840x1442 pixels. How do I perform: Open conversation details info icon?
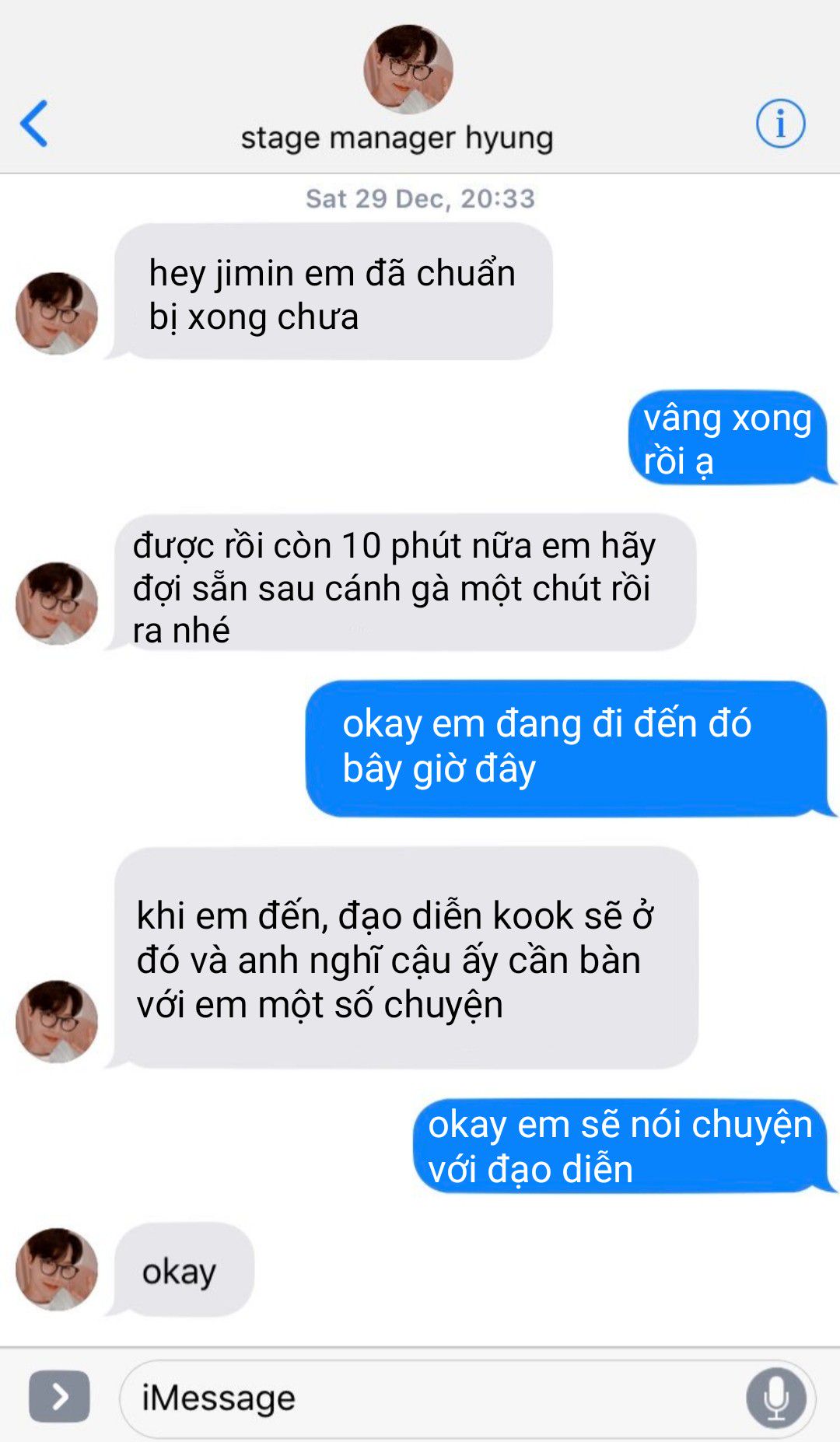(x=780, y=124)
